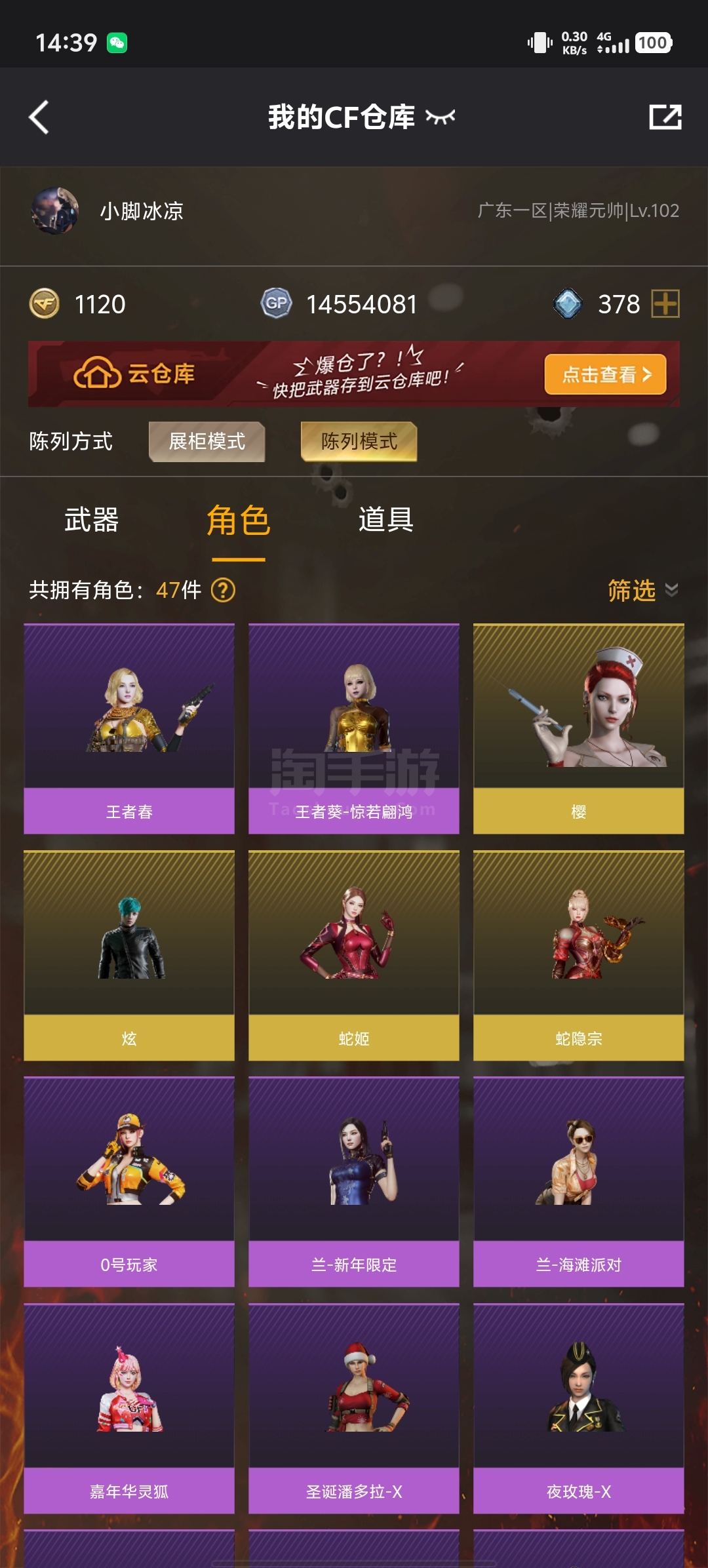Select the 蛇隐宗 character card
The width and height of the screenshot is (708, 1568).
[579, 956]
